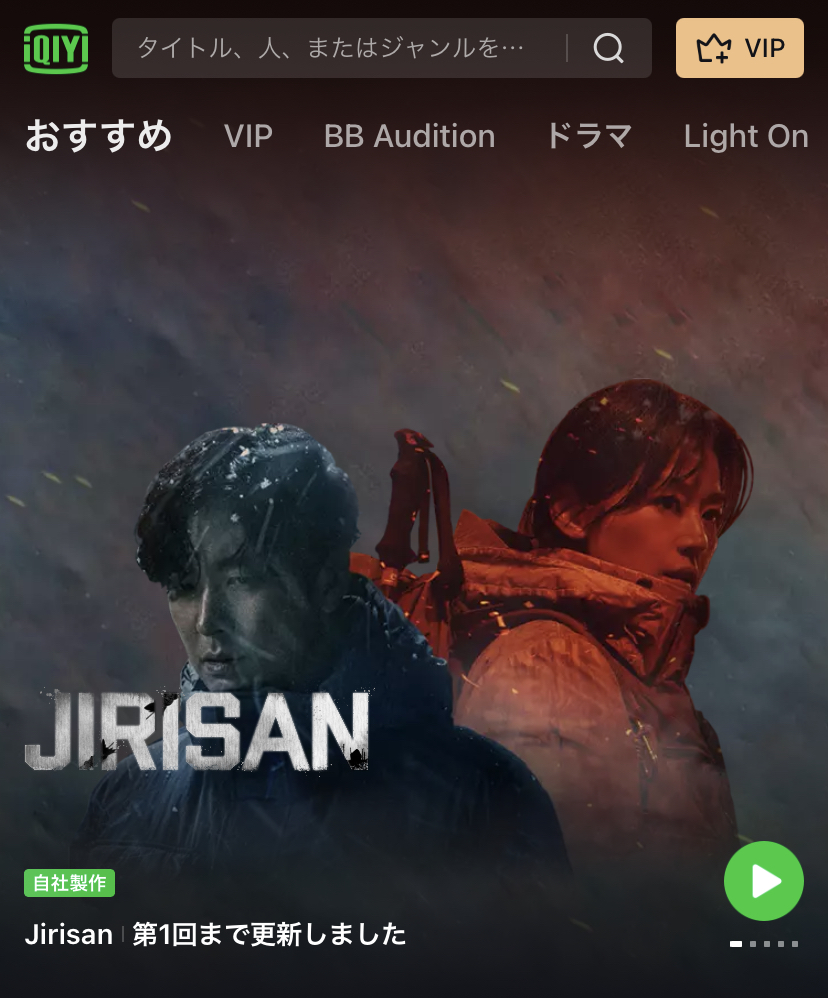Open the Light On tab
This screenshot has width=828, height=998.
point(746,136)
